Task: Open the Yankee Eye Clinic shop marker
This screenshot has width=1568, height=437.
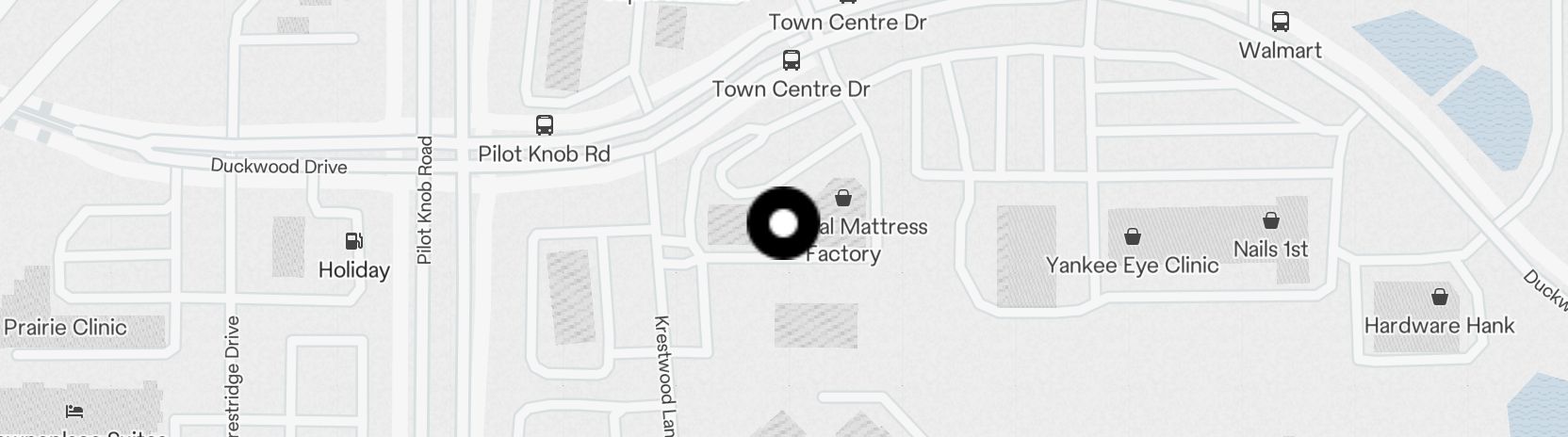Action: click(x=1133, y=236)
